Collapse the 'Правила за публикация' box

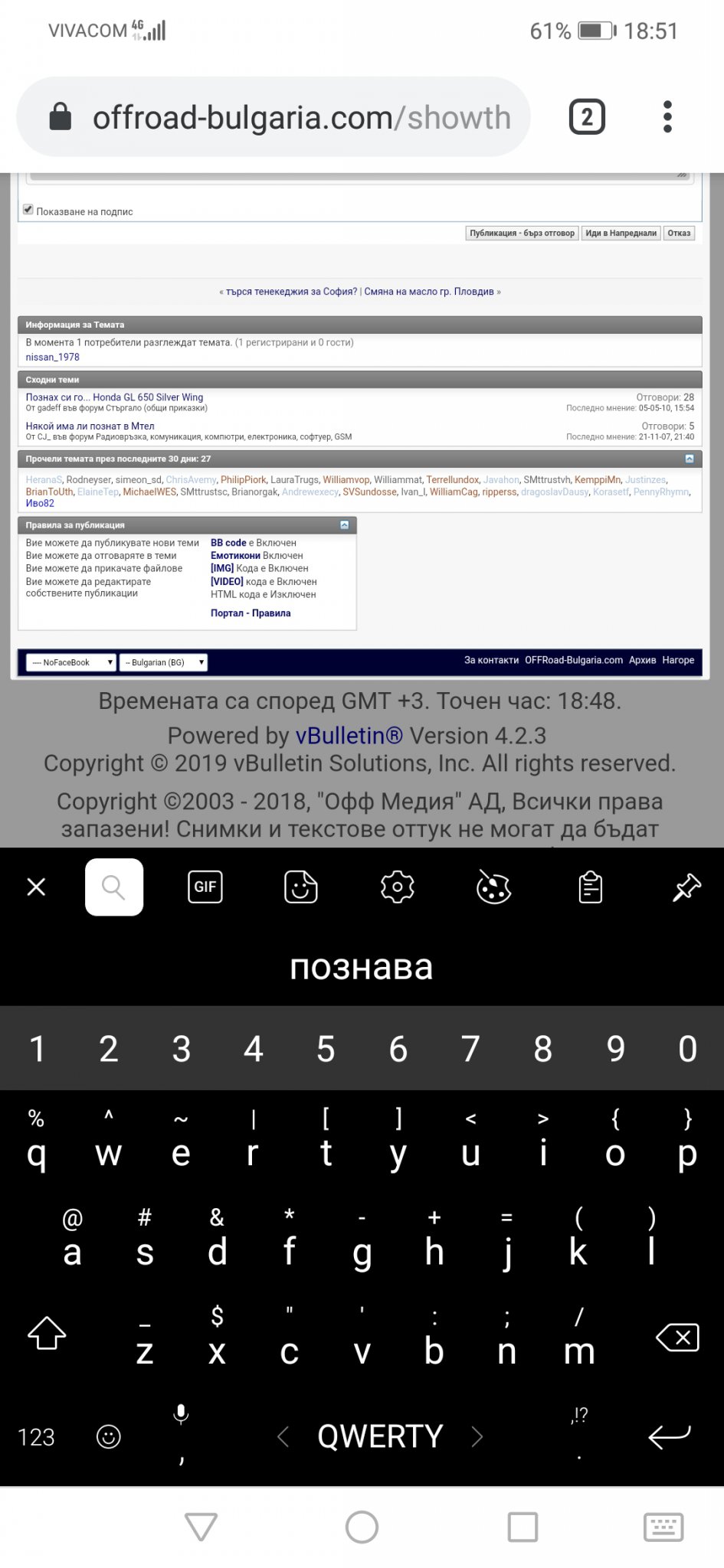[344, 525]
